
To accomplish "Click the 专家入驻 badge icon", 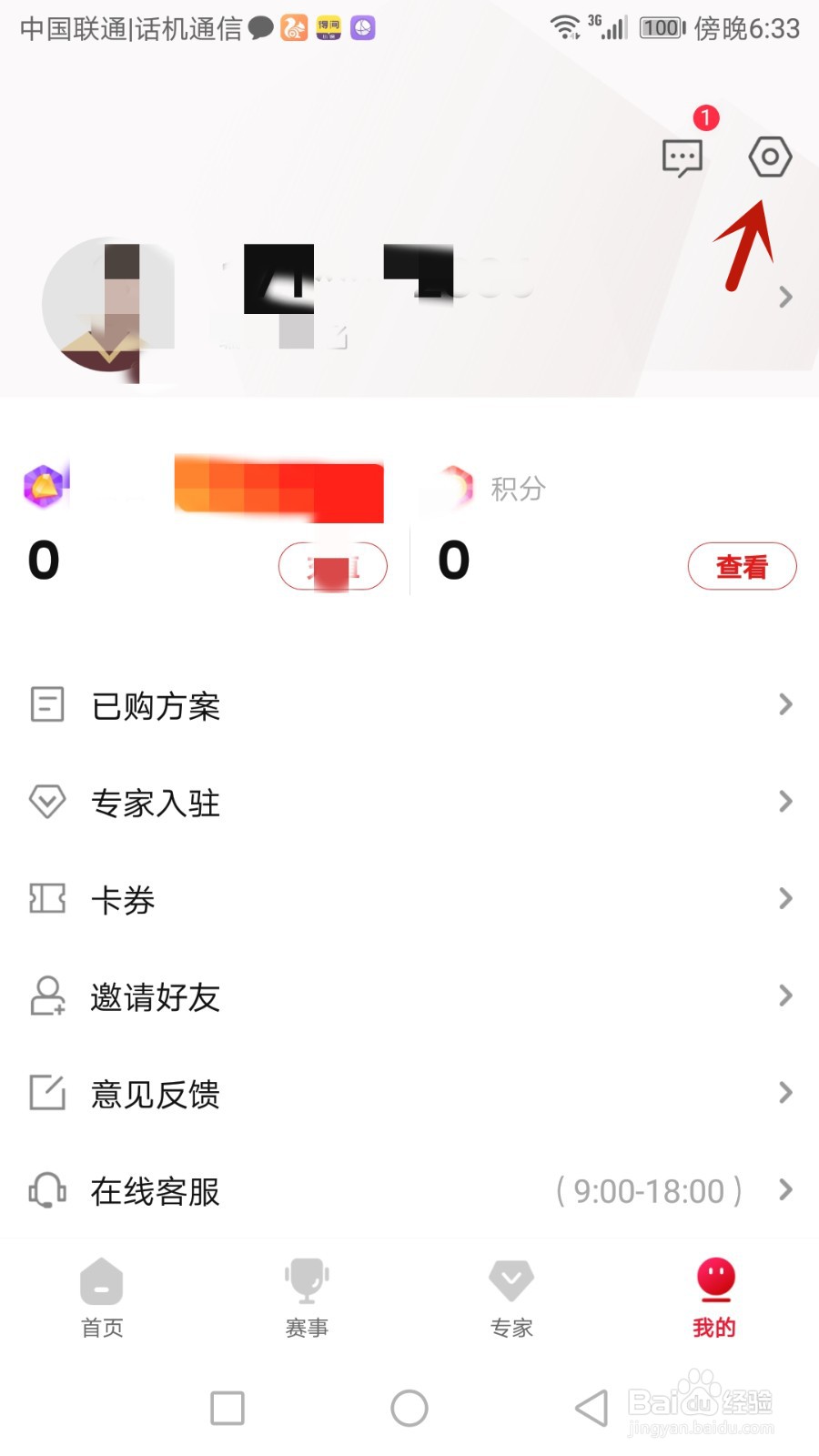I will pos(46,802).
